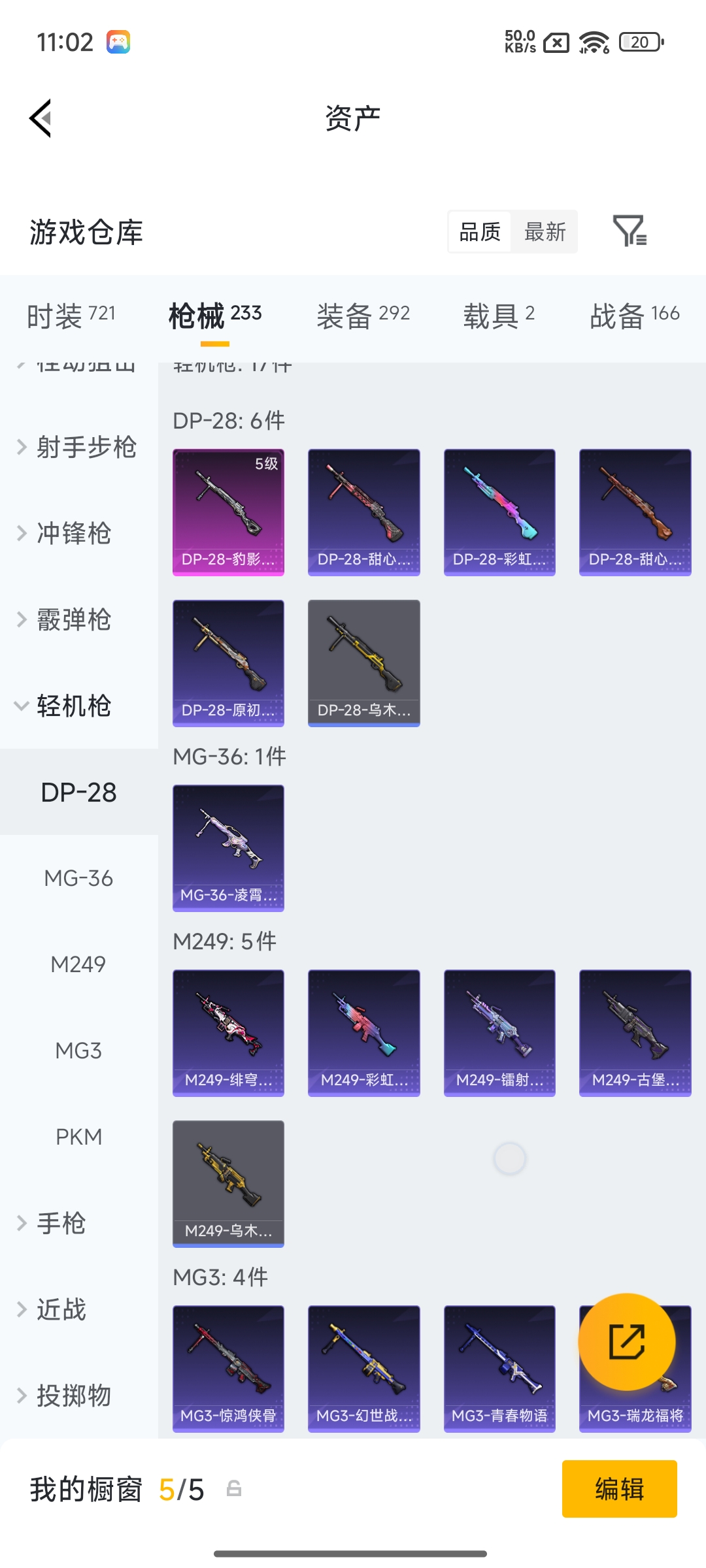This screenshot has height=1568, width=706.
Task: Switch to the 装备 tab
Action: coord(363,316)
